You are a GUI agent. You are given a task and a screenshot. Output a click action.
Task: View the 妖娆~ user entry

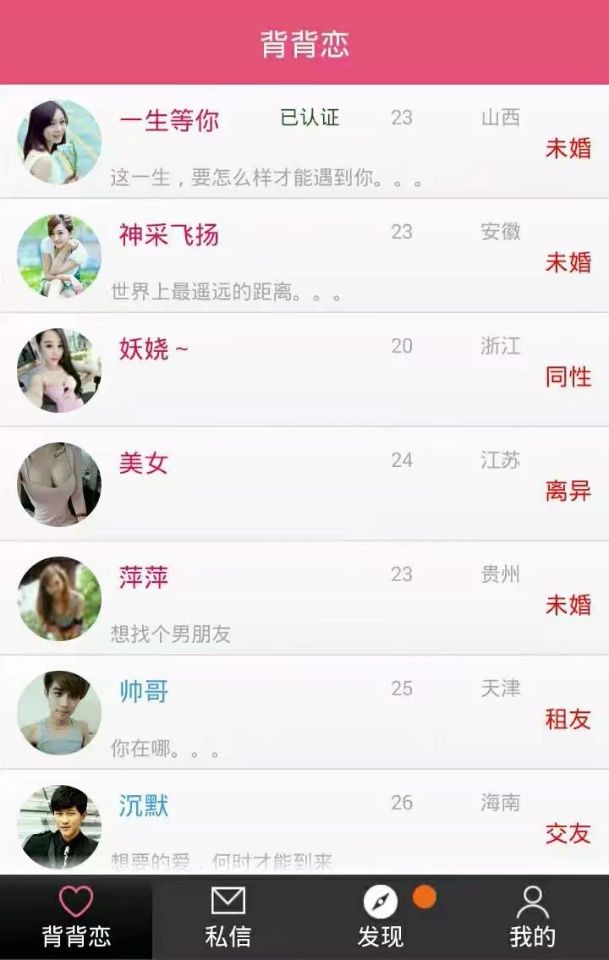click(304, 370)
